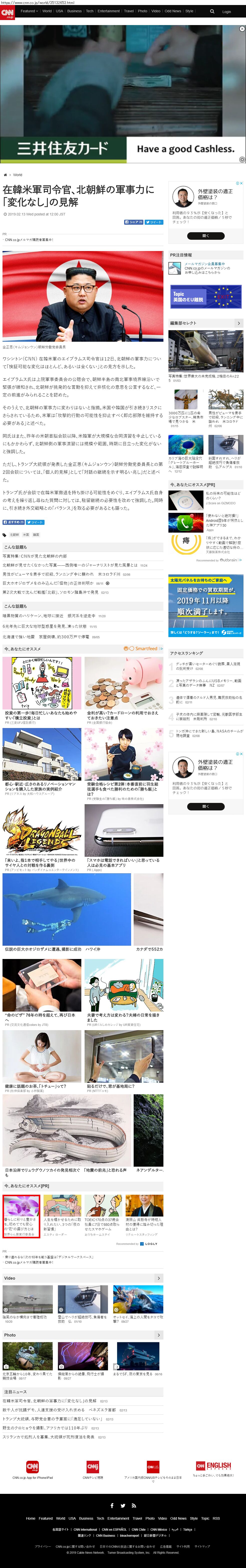Viewport: 246px width, 1568px height.
Task: Open the Odd News section
Action: tap(172, 11)
